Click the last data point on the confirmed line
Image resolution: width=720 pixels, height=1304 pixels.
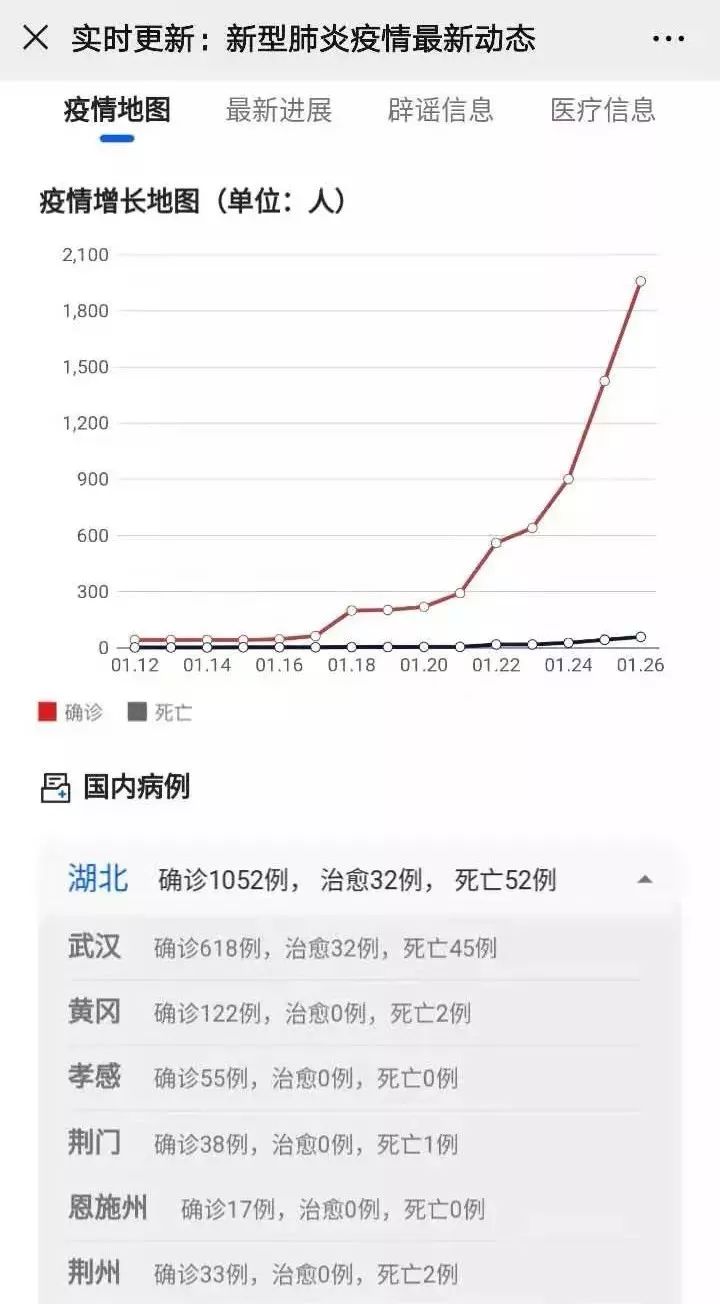[x=641, y=281]
